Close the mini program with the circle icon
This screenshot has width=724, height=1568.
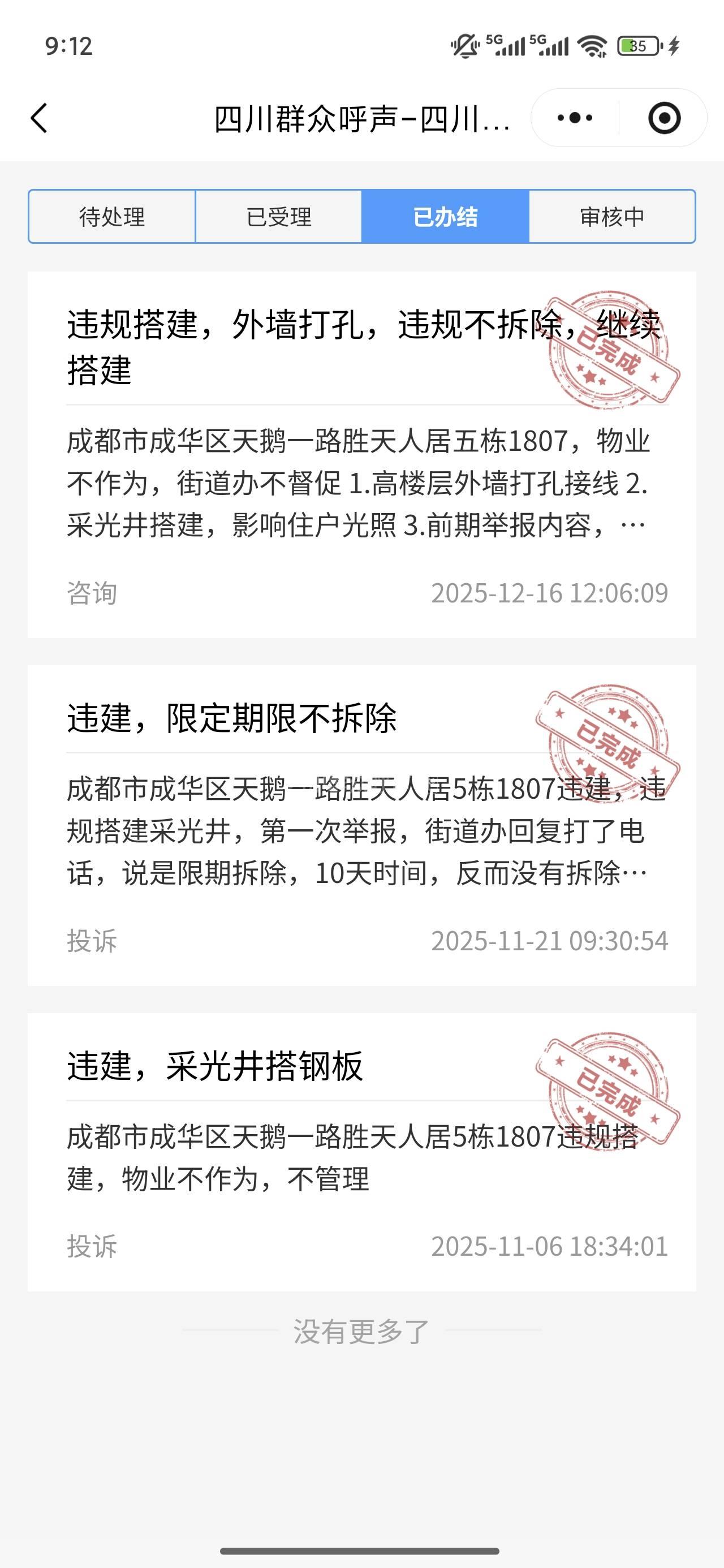(x=663, y=118)
